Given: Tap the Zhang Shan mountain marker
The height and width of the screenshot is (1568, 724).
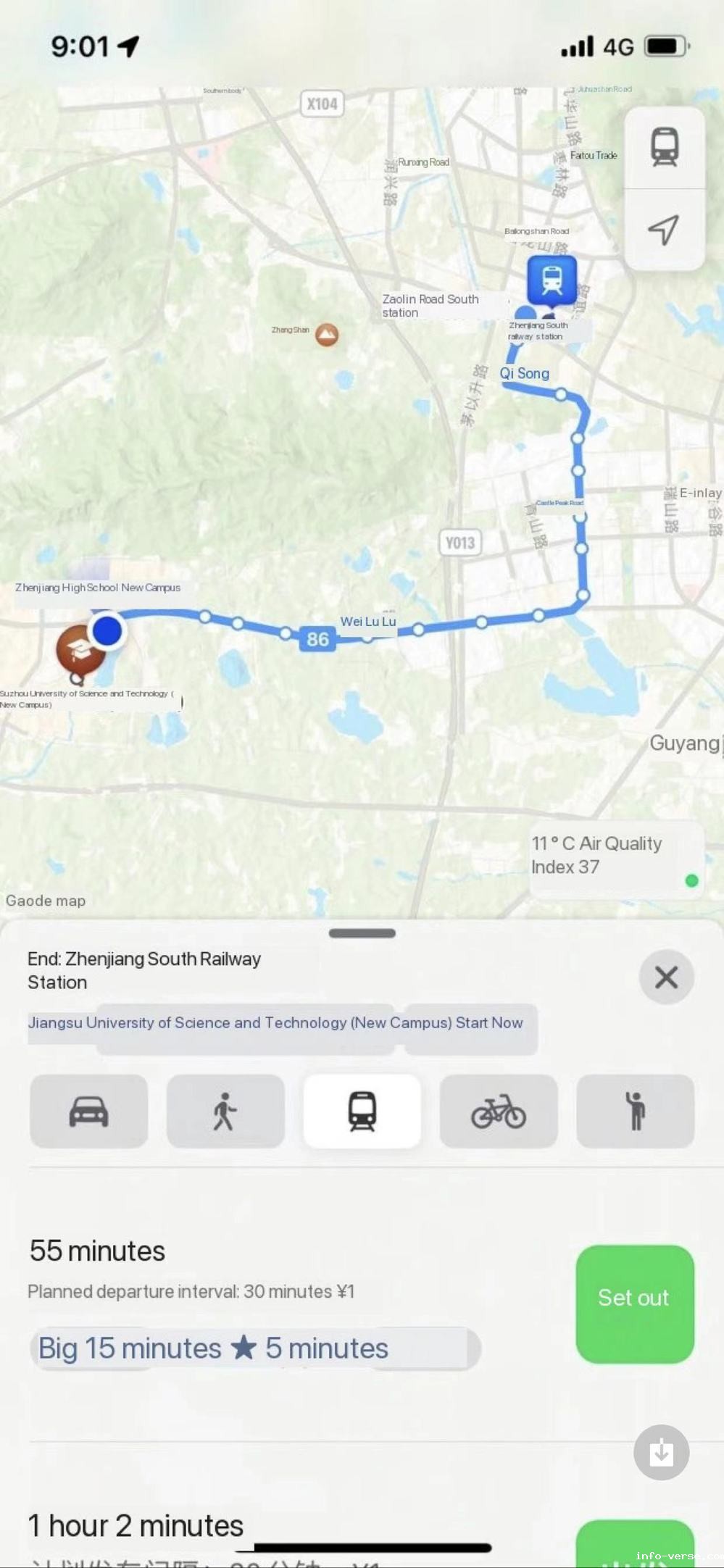Looking at the screenshot, I should click(327, 334).
